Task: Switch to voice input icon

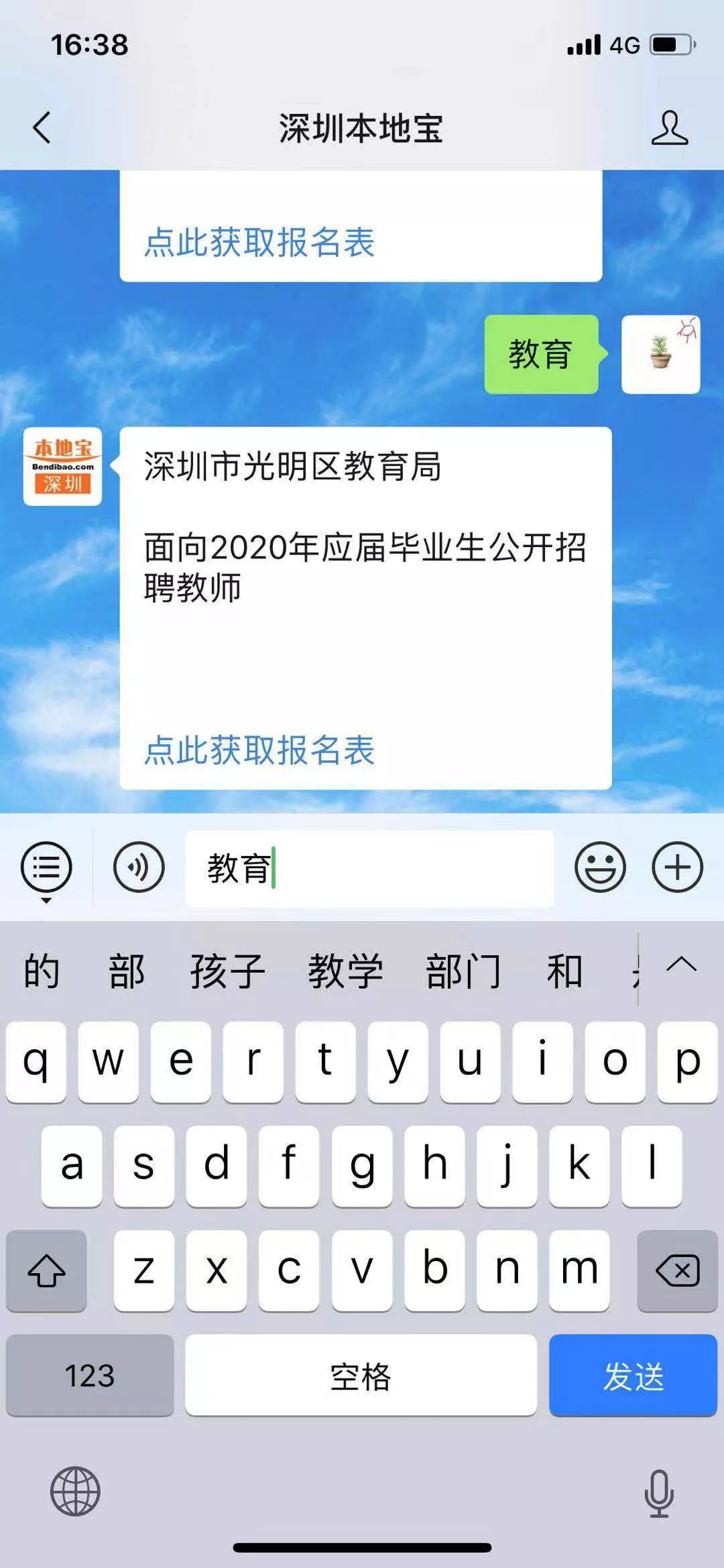Action: [x=139, y=867]
